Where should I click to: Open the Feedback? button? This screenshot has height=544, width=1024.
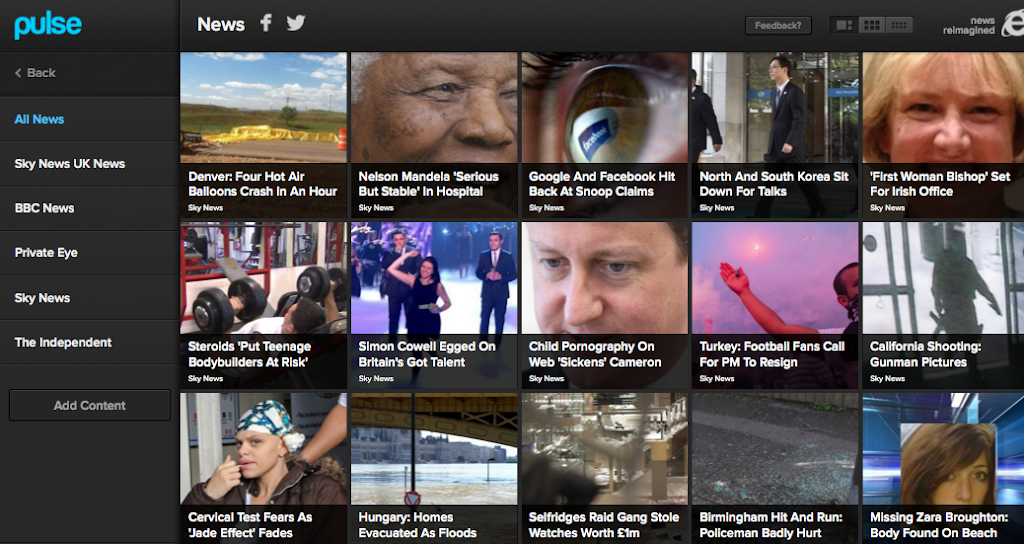[x=777, y=26]
